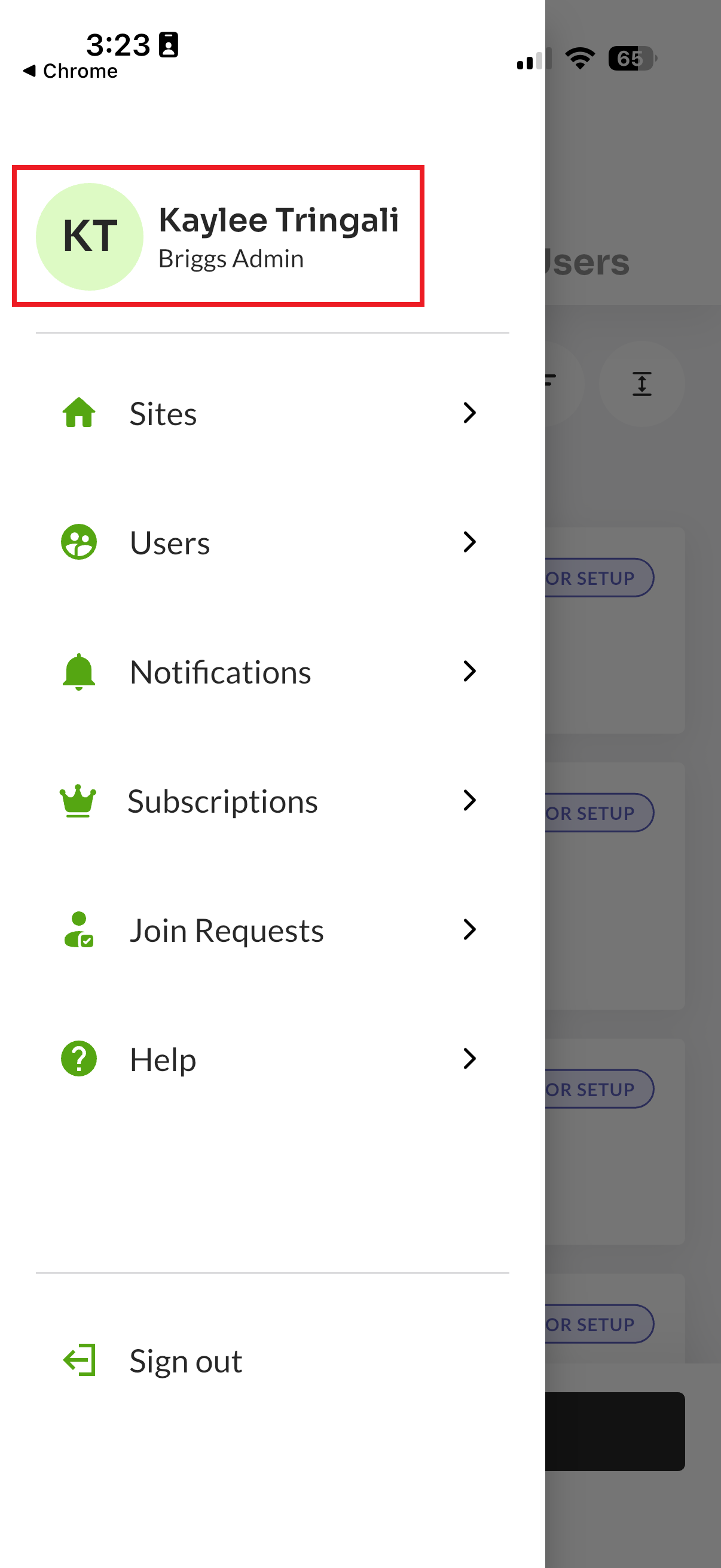
Task: Open Notifications from the drawer
Action: pyautogui.click(x=272, y=672)
